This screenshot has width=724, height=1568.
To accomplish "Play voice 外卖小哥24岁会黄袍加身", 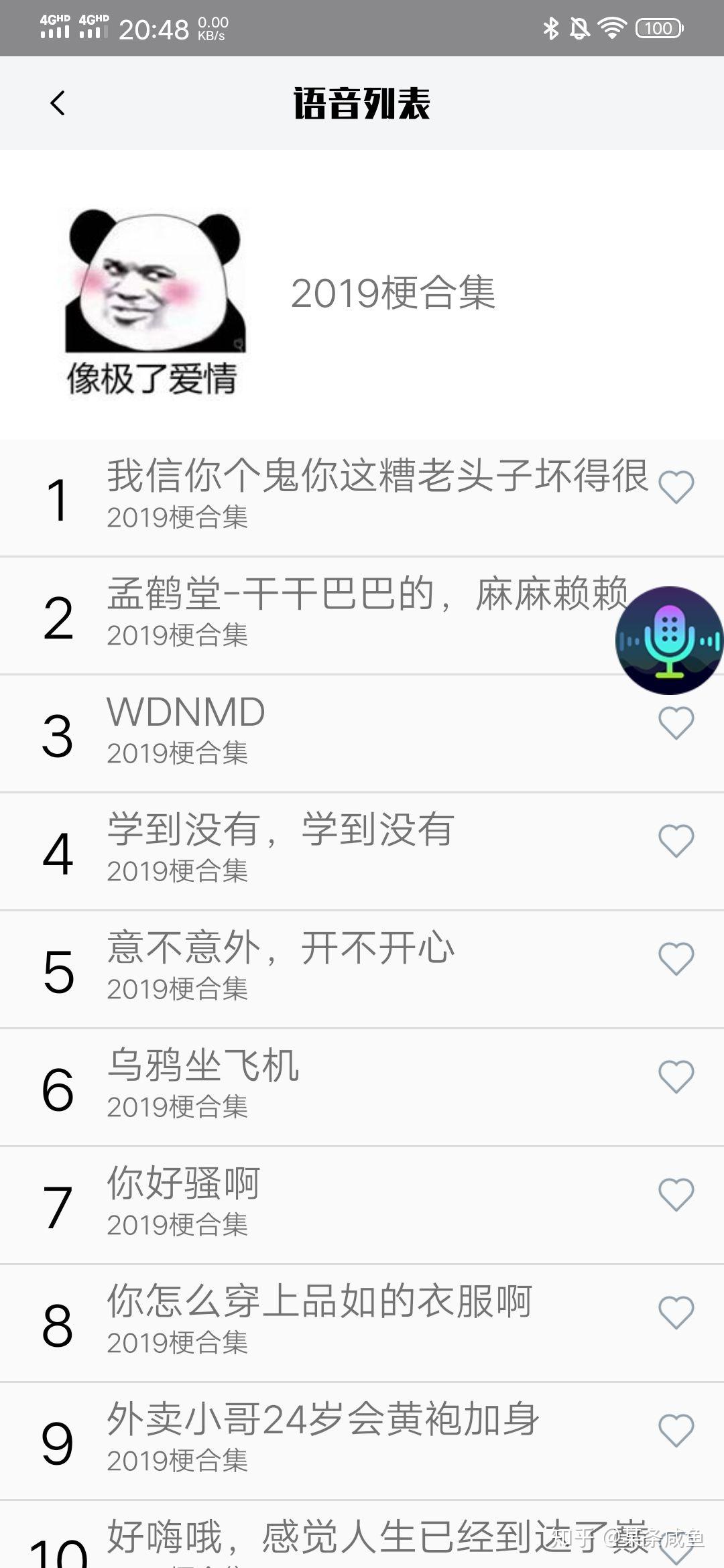I will coord(323,1420).
